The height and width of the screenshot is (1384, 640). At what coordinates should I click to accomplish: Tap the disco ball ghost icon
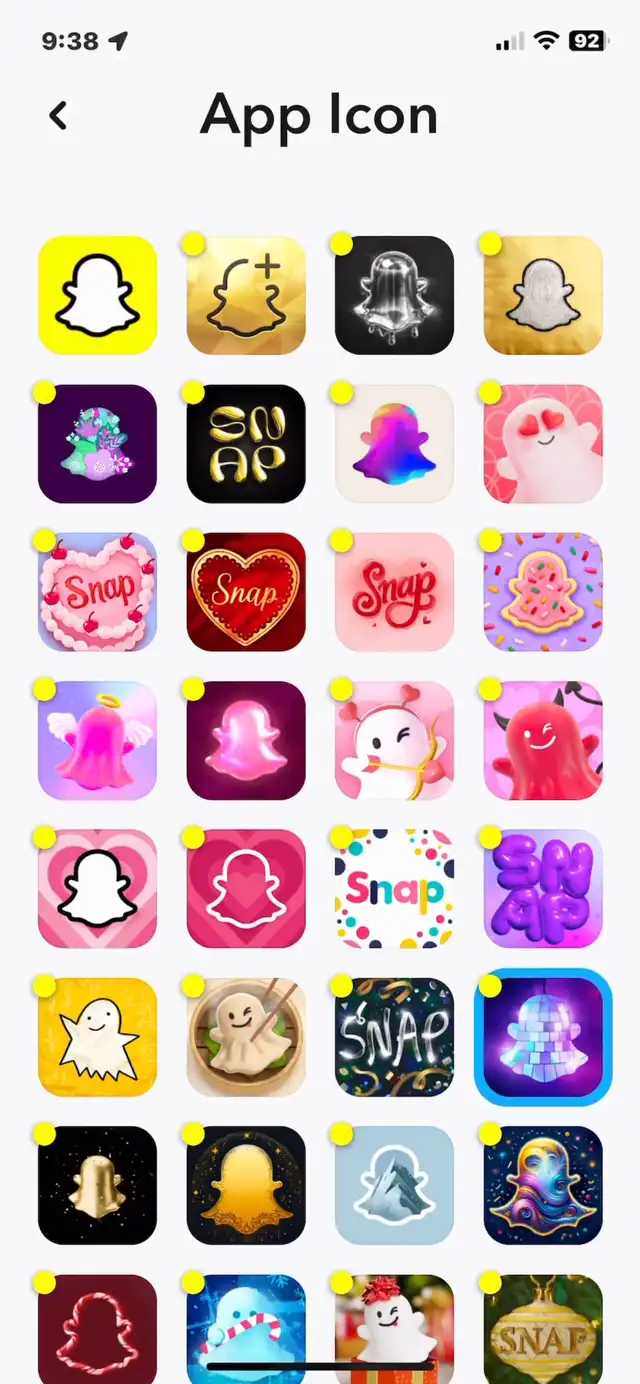pyautogui.click(x=543, y=1037)
